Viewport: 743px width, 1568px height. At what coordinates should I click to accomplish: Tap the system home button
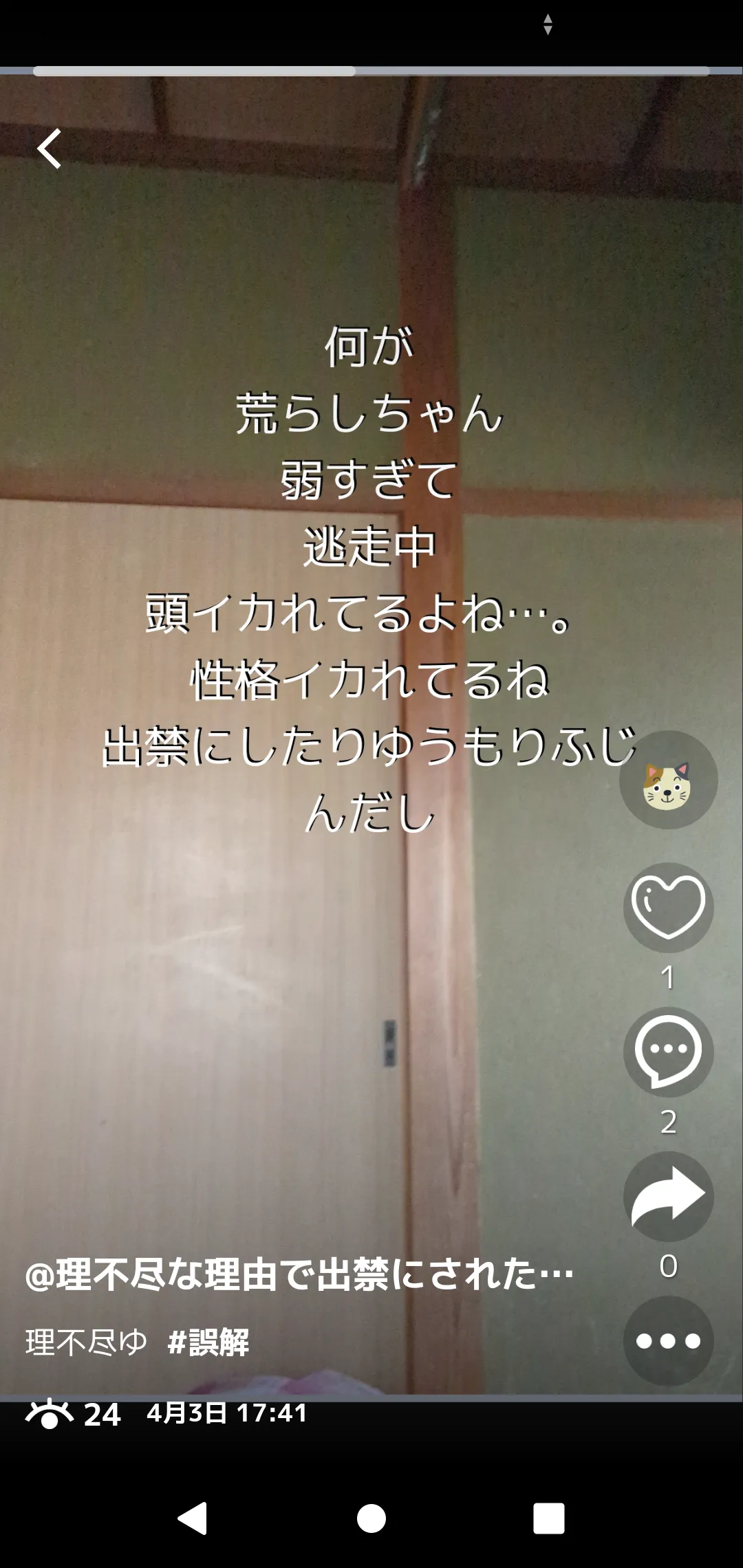point(371,1518)
